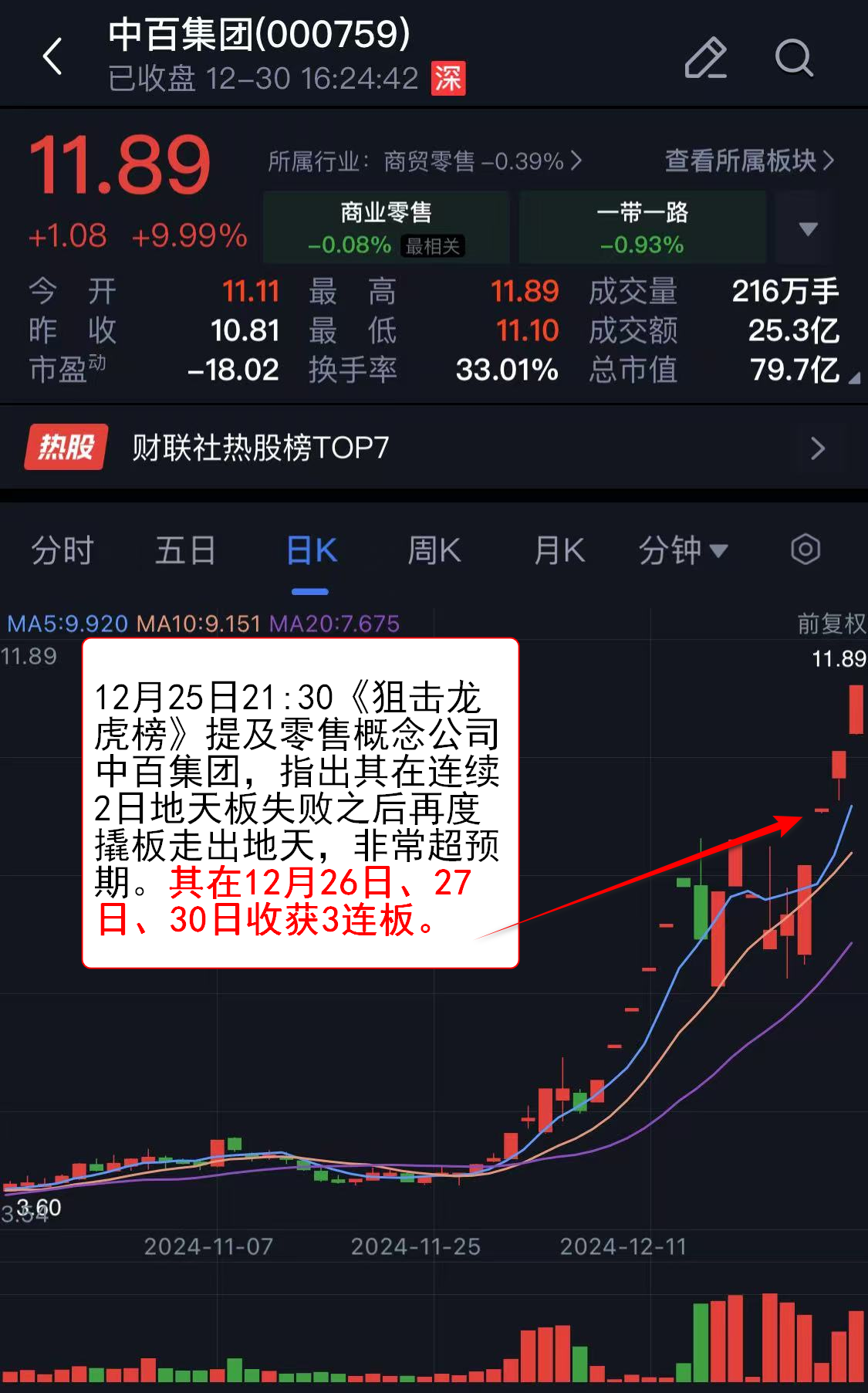This screenshot has height=1393, width=868.
Task: Open the 商贸零售 industry link
Action: click(424, 161)
